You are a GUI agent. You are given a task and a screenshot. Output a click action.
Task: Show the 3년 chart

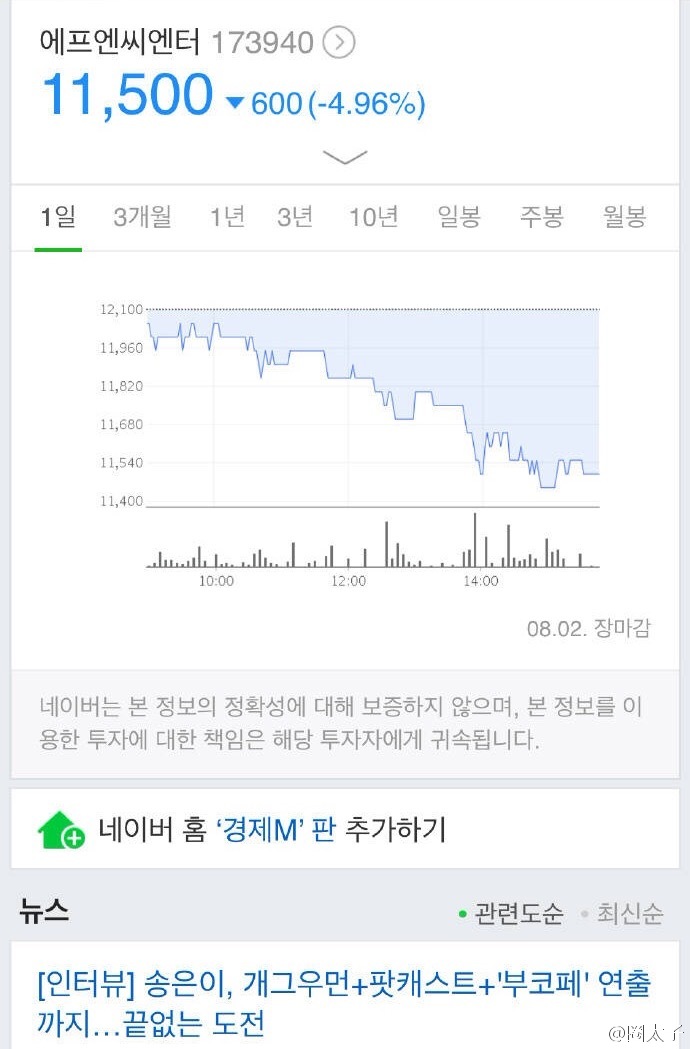[295, 217]
